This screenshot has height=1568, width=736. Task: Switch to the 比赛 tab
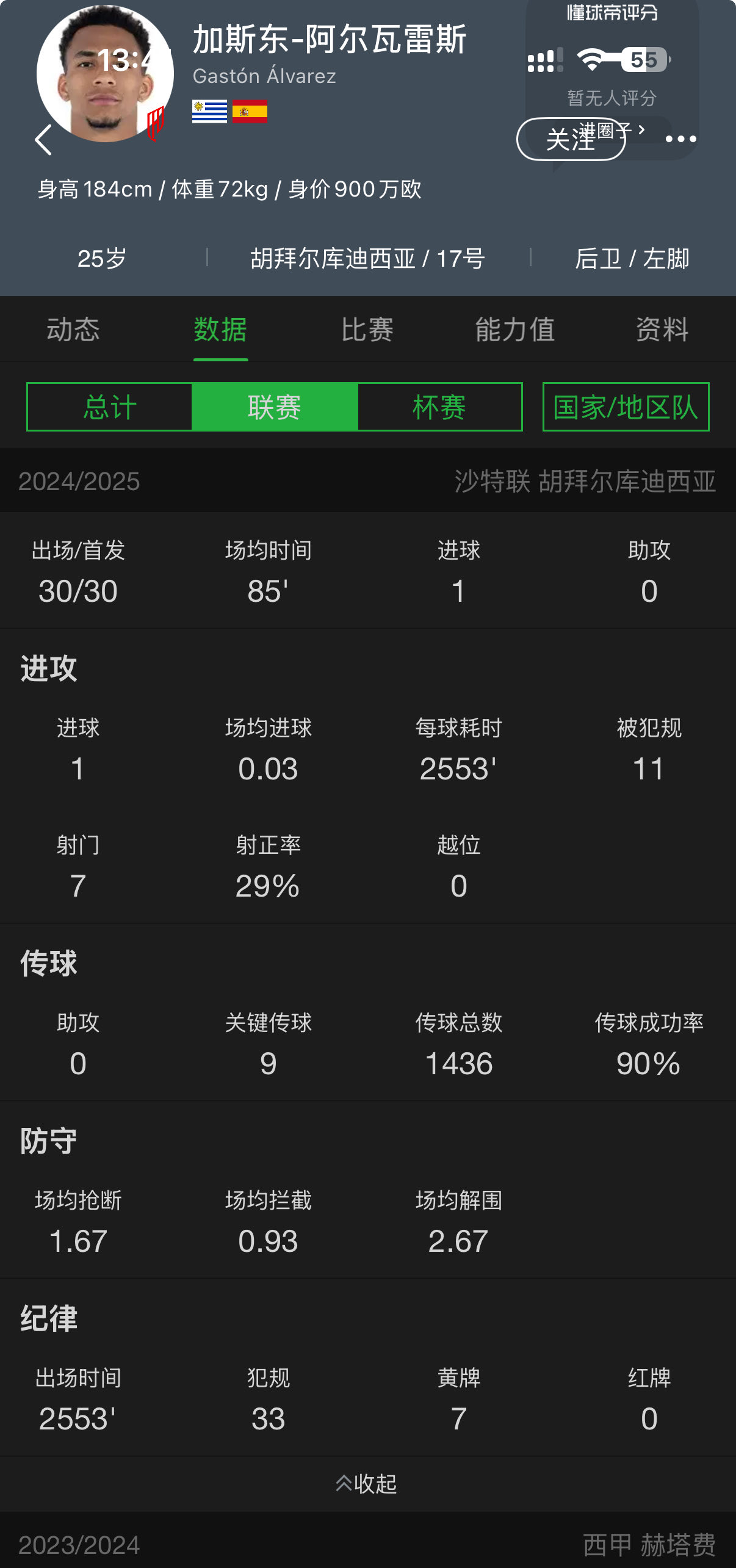(367, 330)
